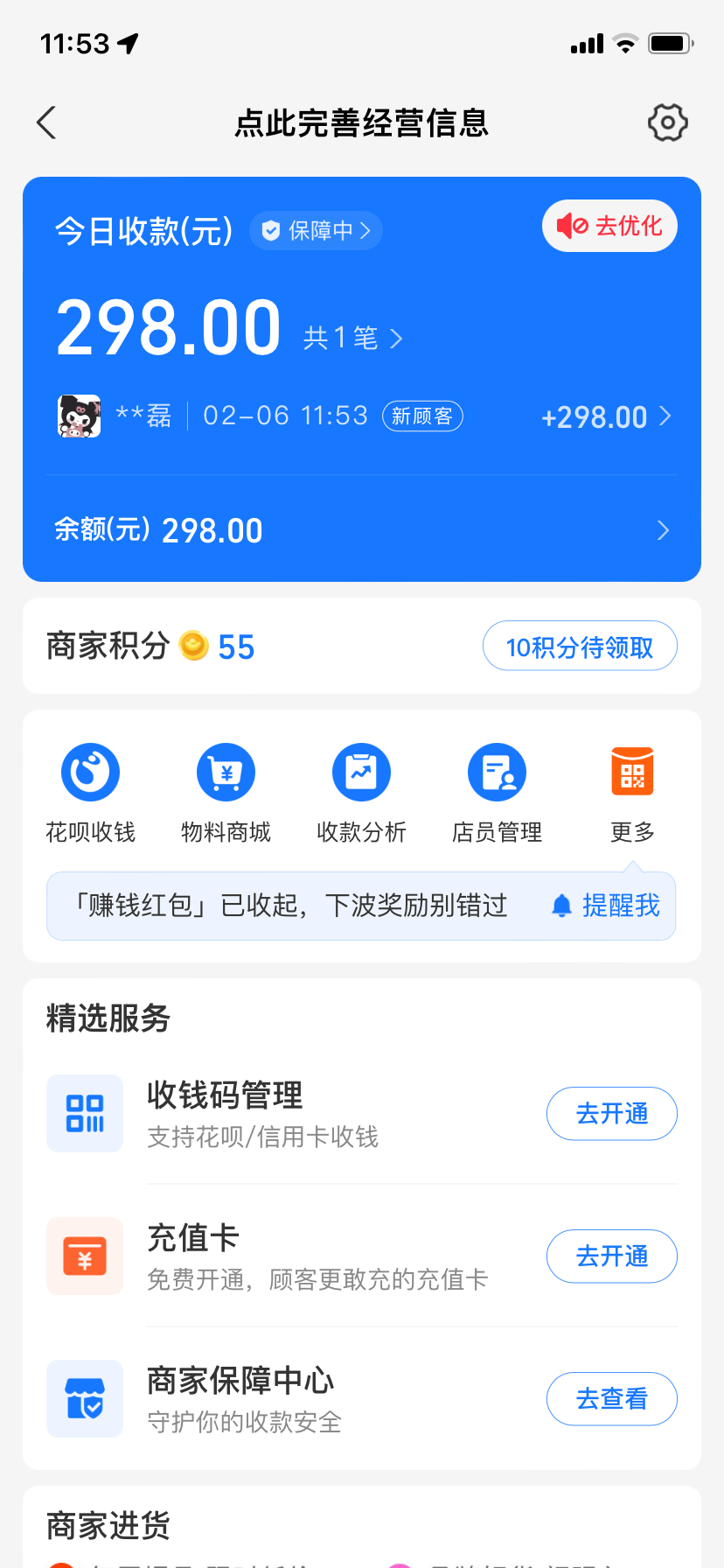Viewport: 724px width, 1568px height.
Task: Tap 去开通 for 收钱码管理
Action: click(611, 1114)
